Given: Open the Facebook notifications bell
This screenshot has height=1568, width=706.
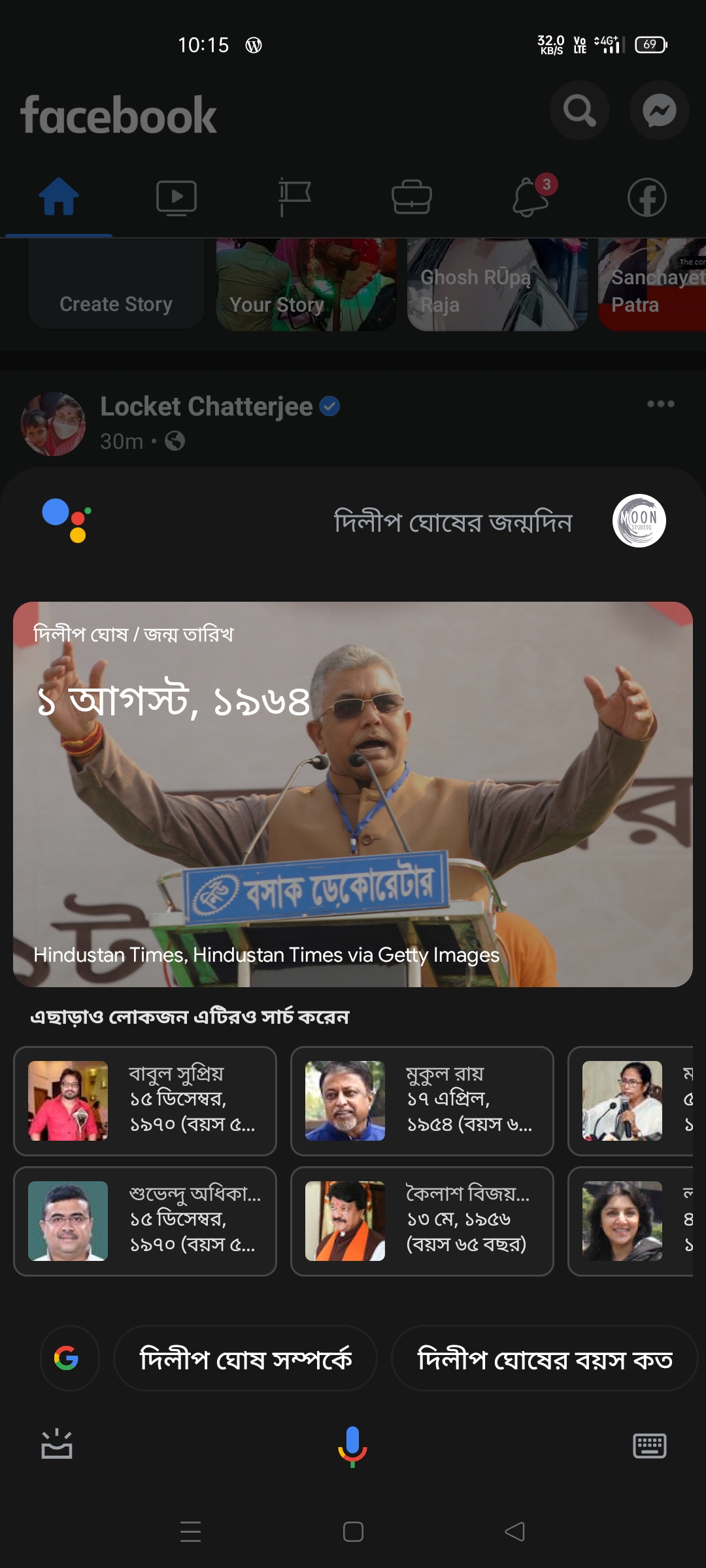Looking at the screenshot, I should [x=530, y=197].
